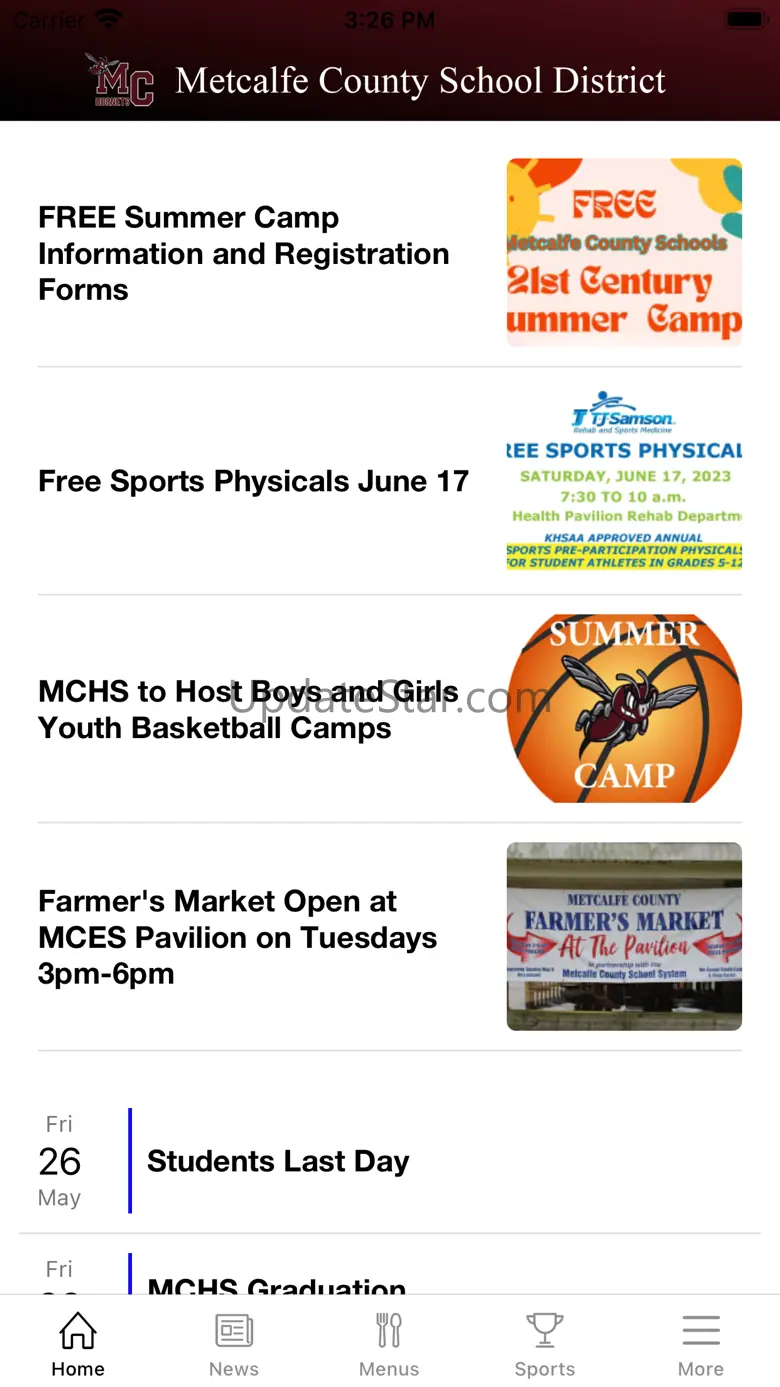Open the FREE Summer Camp registration article
The image size is (780, 1387).
pyautogui.click(x=390, y=253)
